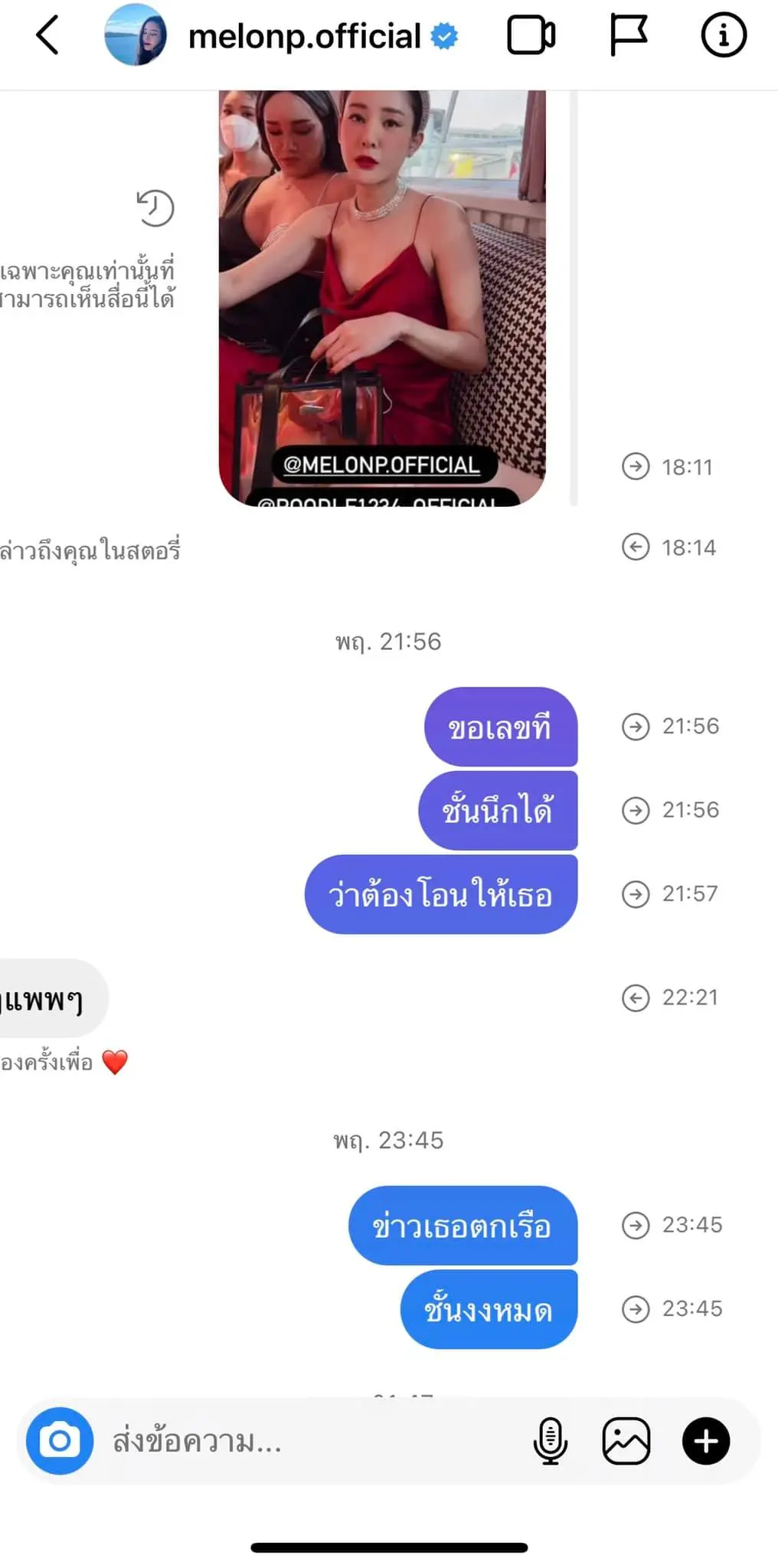Pick a photo from the gallery
Viewport: 778px width, 1568px height.
point(626,1441)
